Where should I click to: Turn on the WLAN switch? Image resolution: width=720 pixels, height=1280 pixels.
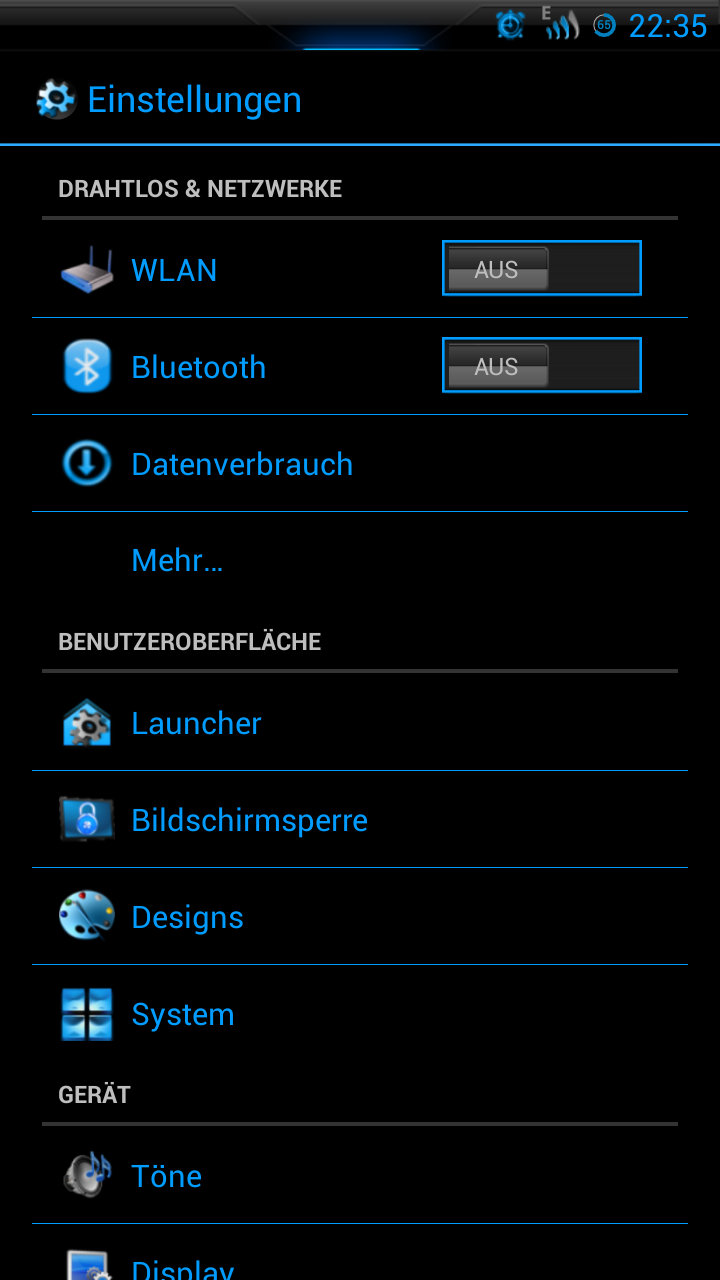541,268
